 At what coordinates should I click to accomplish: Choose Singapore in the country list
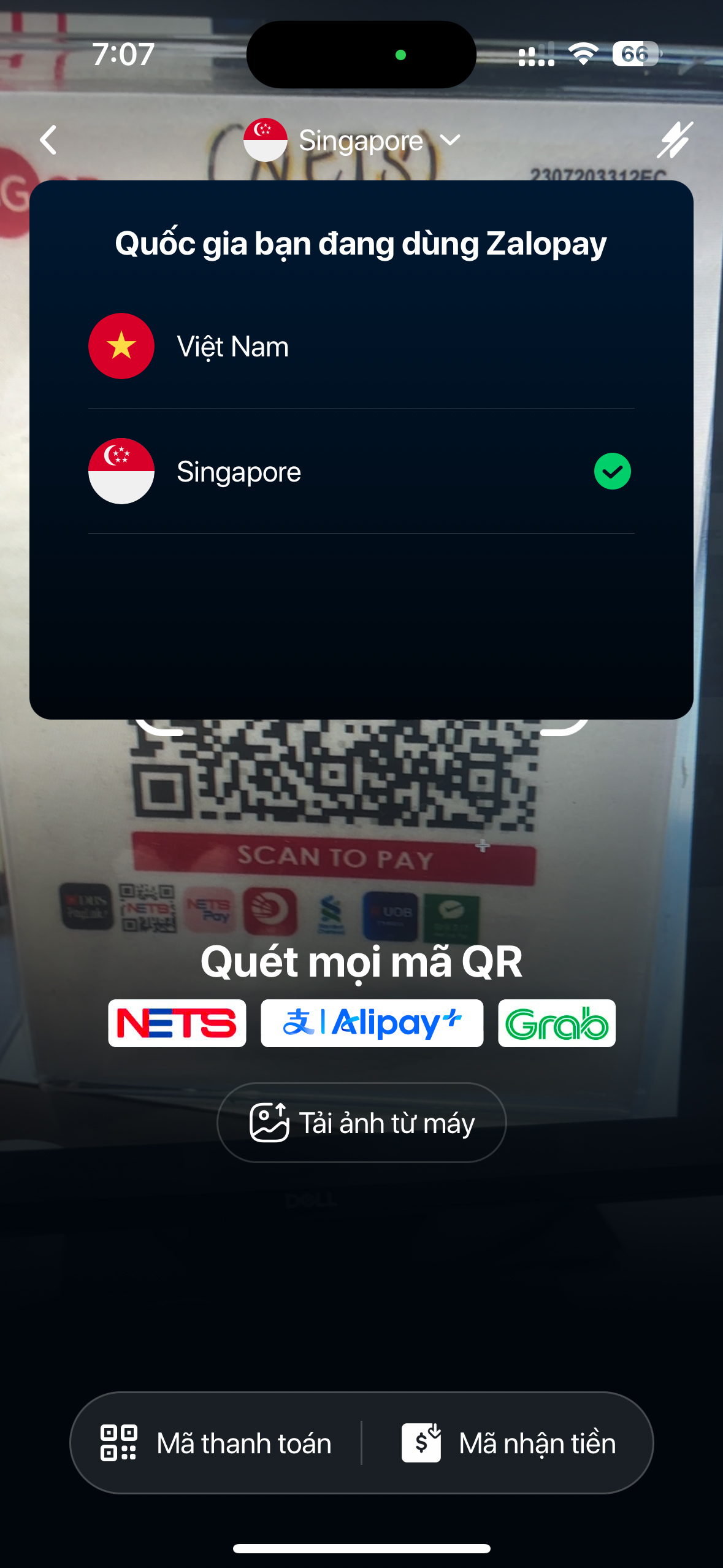(x=361, y=472)
